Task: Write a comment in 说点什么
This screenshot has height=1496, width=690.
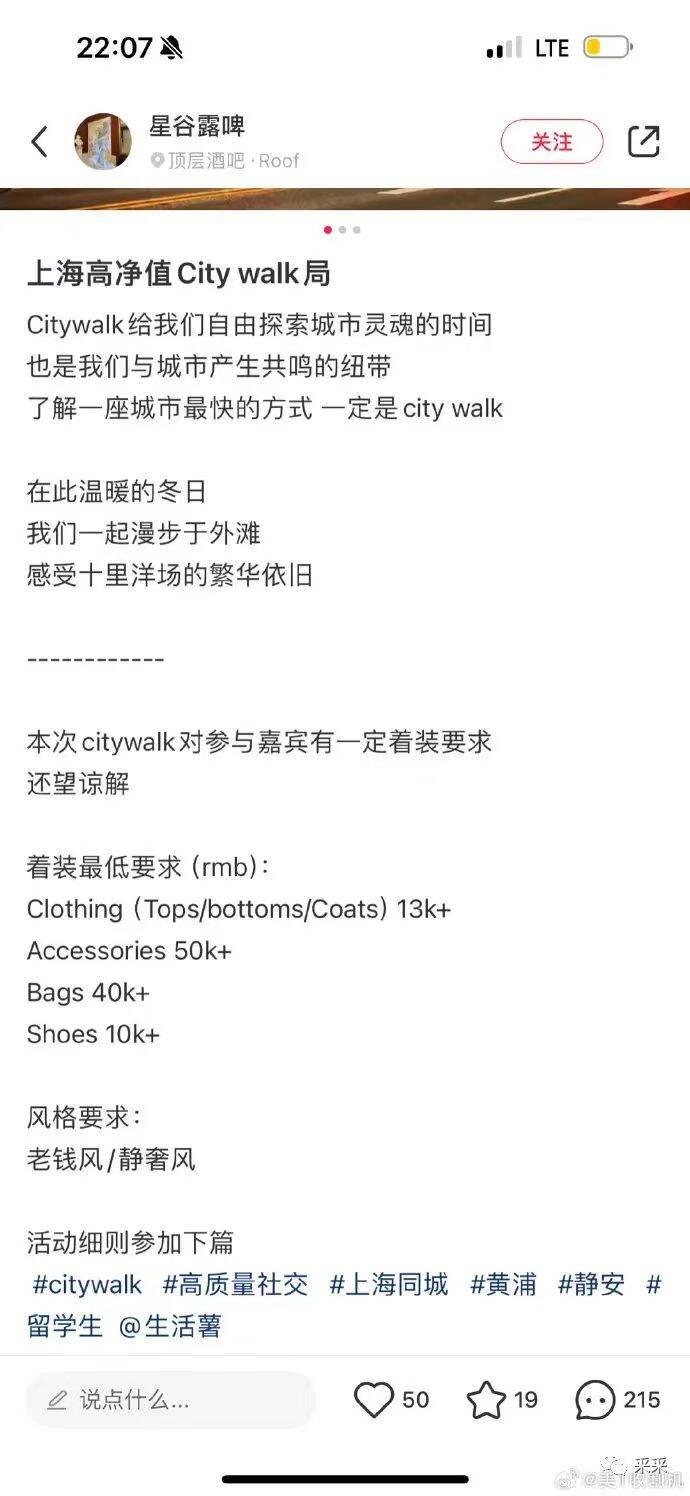Action: [170, 1400]
